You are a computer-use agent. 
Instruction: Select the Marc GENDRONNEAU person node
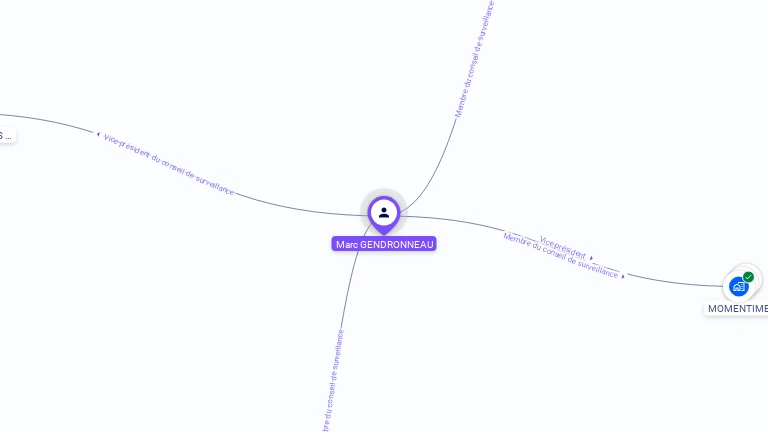(x=384, y=213)
